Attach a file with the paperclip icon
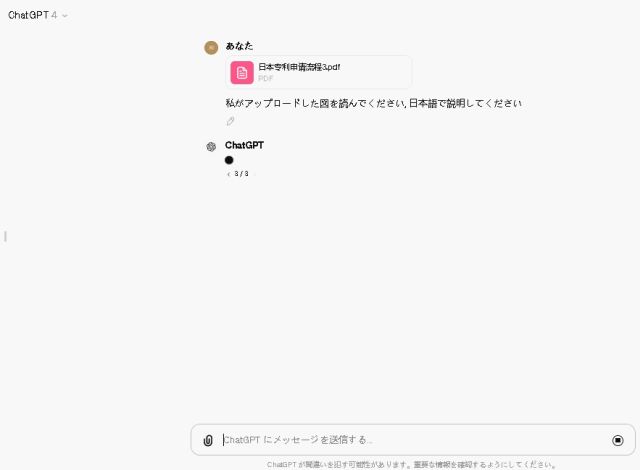The image size is (640, 470). pos(208,440)
